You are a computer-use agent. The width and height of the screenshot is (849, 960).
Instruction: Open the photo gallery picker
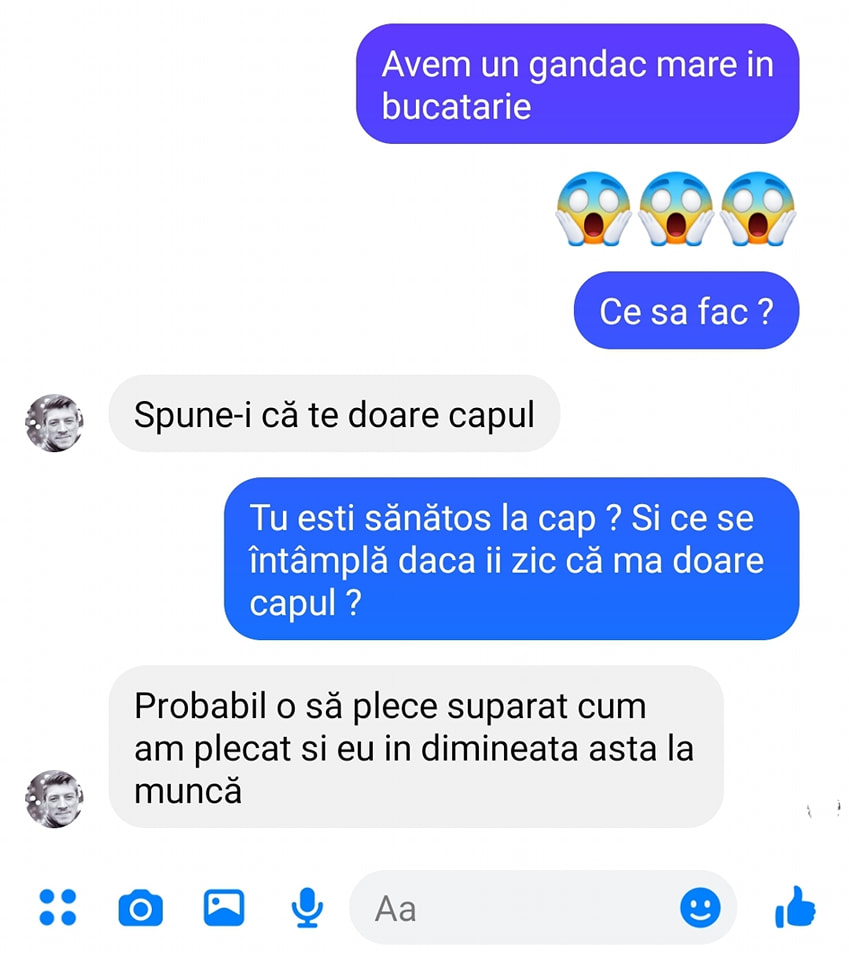224,907
